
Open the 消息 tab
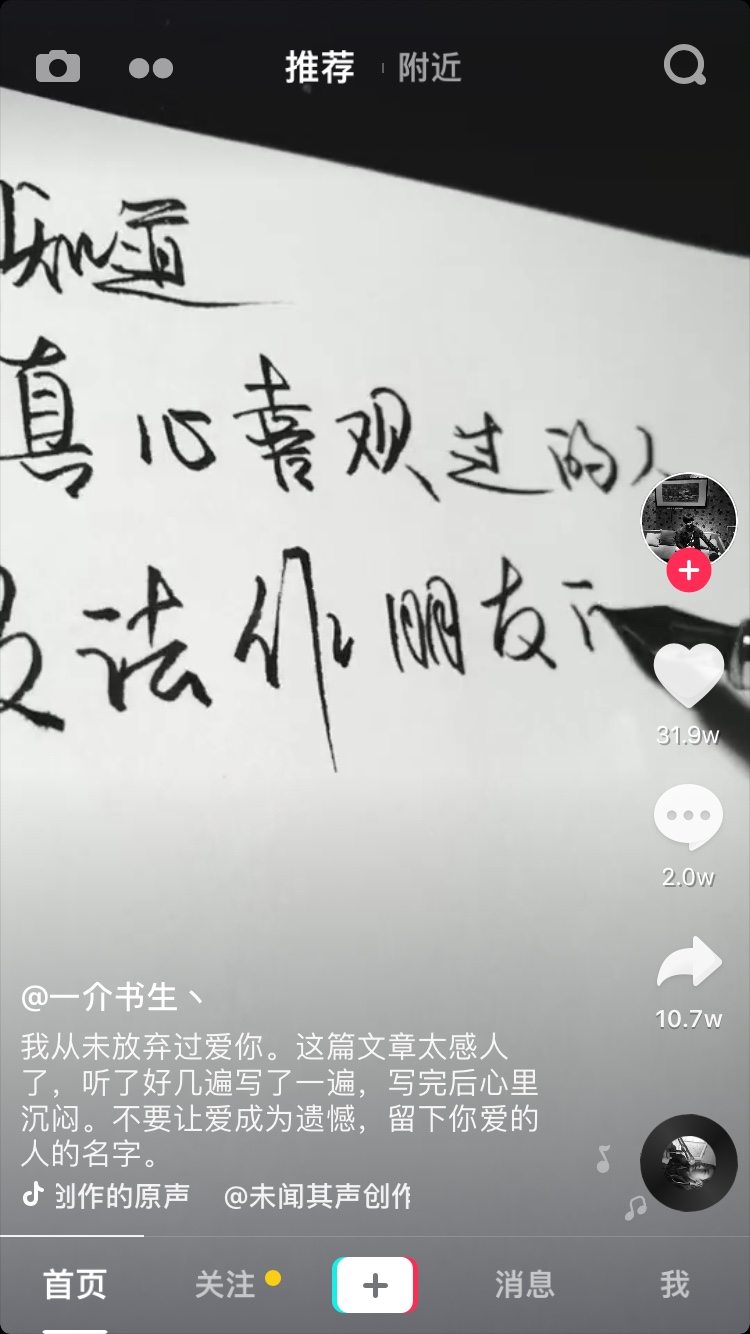(x=524, y=1284)
